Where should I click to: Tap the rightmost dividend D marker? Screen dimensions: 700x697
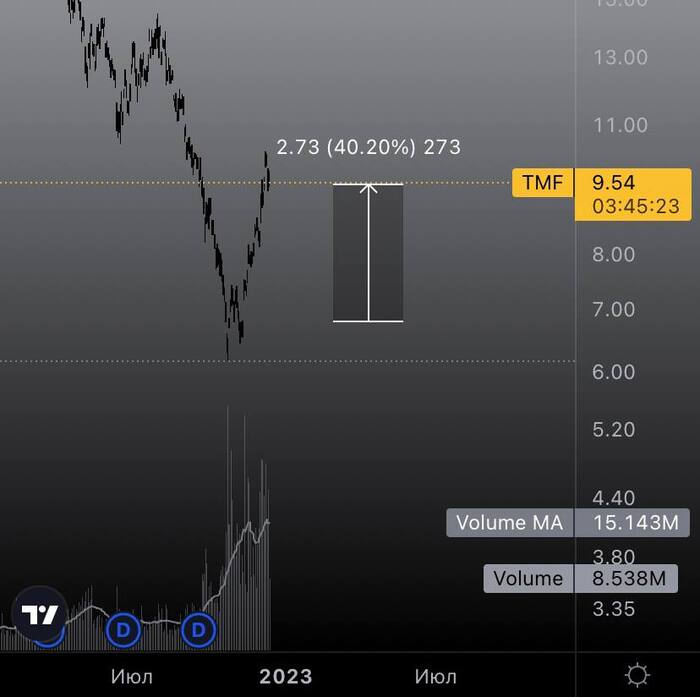199,630
